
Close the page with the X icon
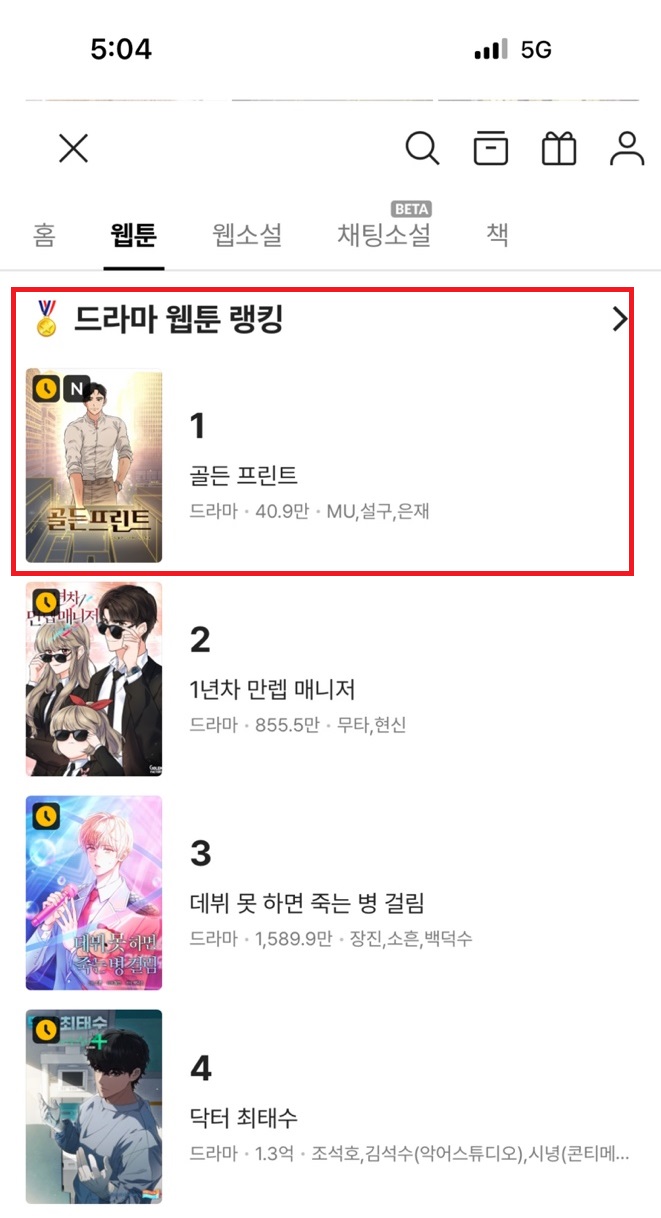[73, 149]
